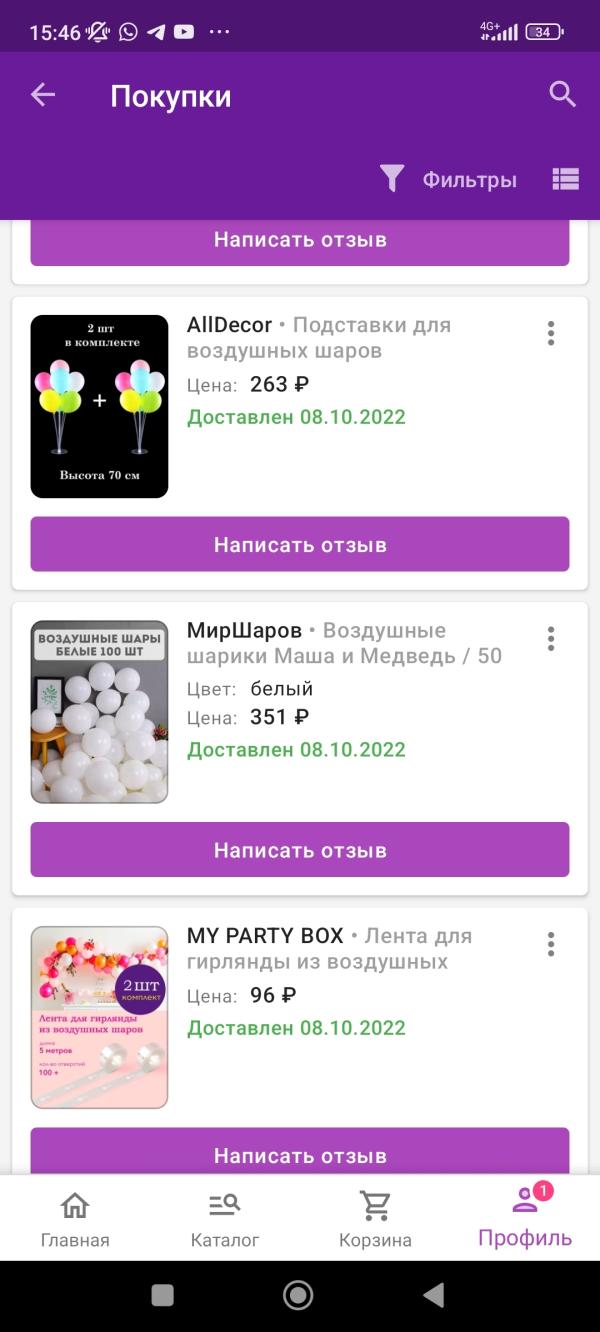600x1332 pixels.
Task: Open the МирШаров white balloons product image
Action: (99, 711)
